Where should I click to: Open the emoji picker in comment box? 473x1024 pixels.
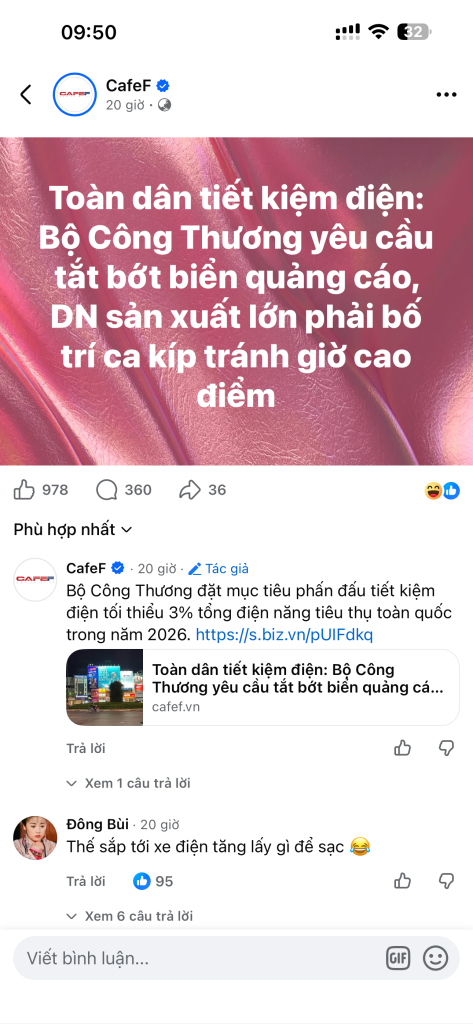[x=436, y=958]
